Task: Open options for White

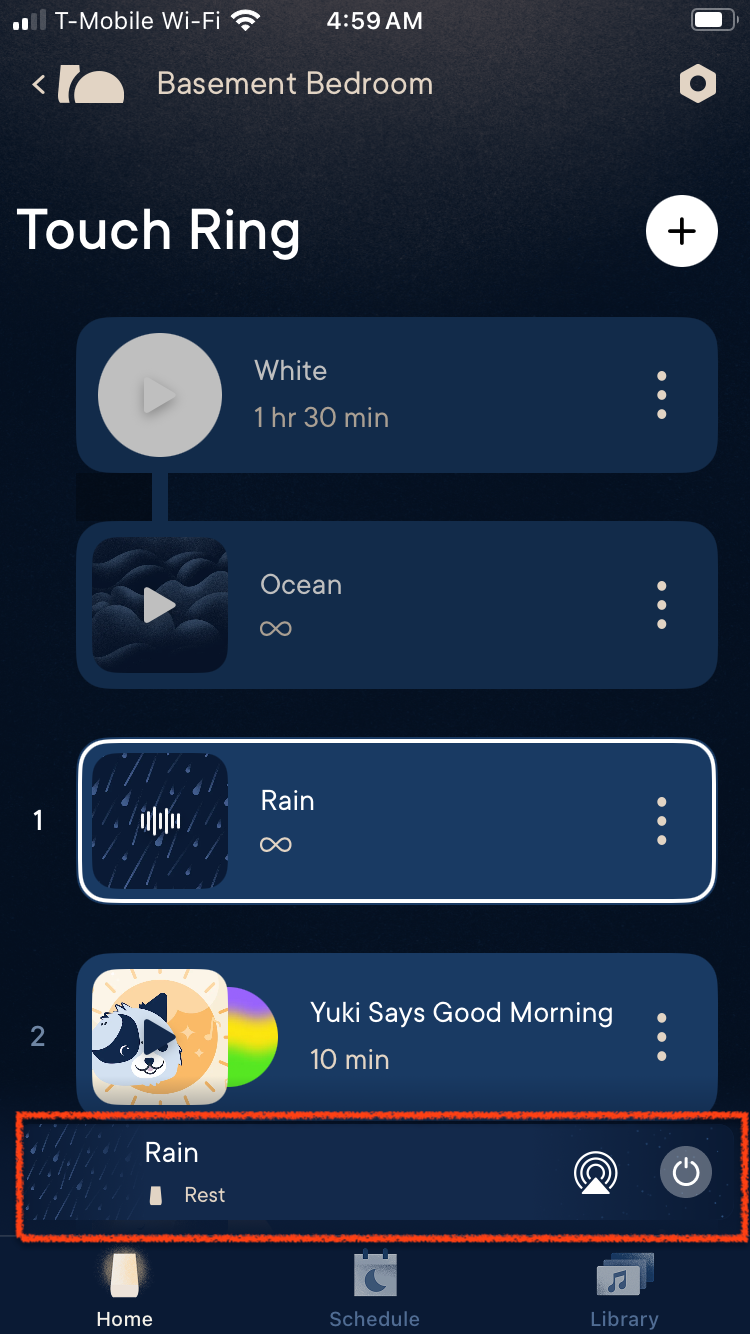Action: (x=661, y=396)
